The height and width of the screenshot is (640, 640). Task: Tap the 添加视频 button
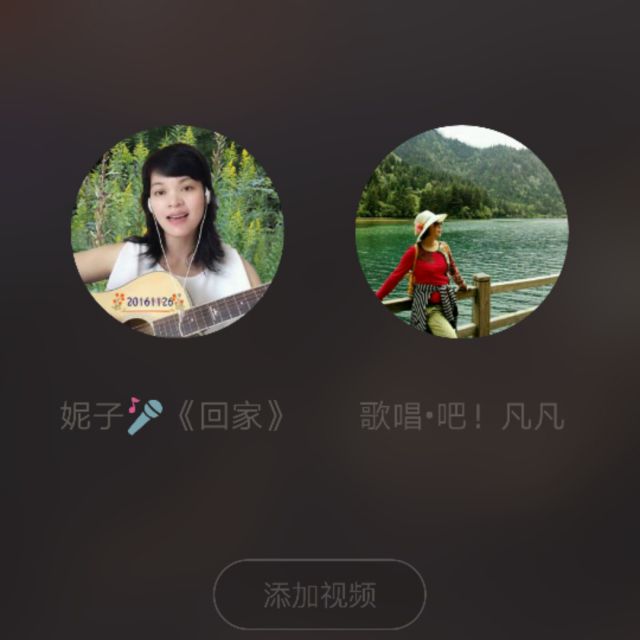tap(319, 595)
